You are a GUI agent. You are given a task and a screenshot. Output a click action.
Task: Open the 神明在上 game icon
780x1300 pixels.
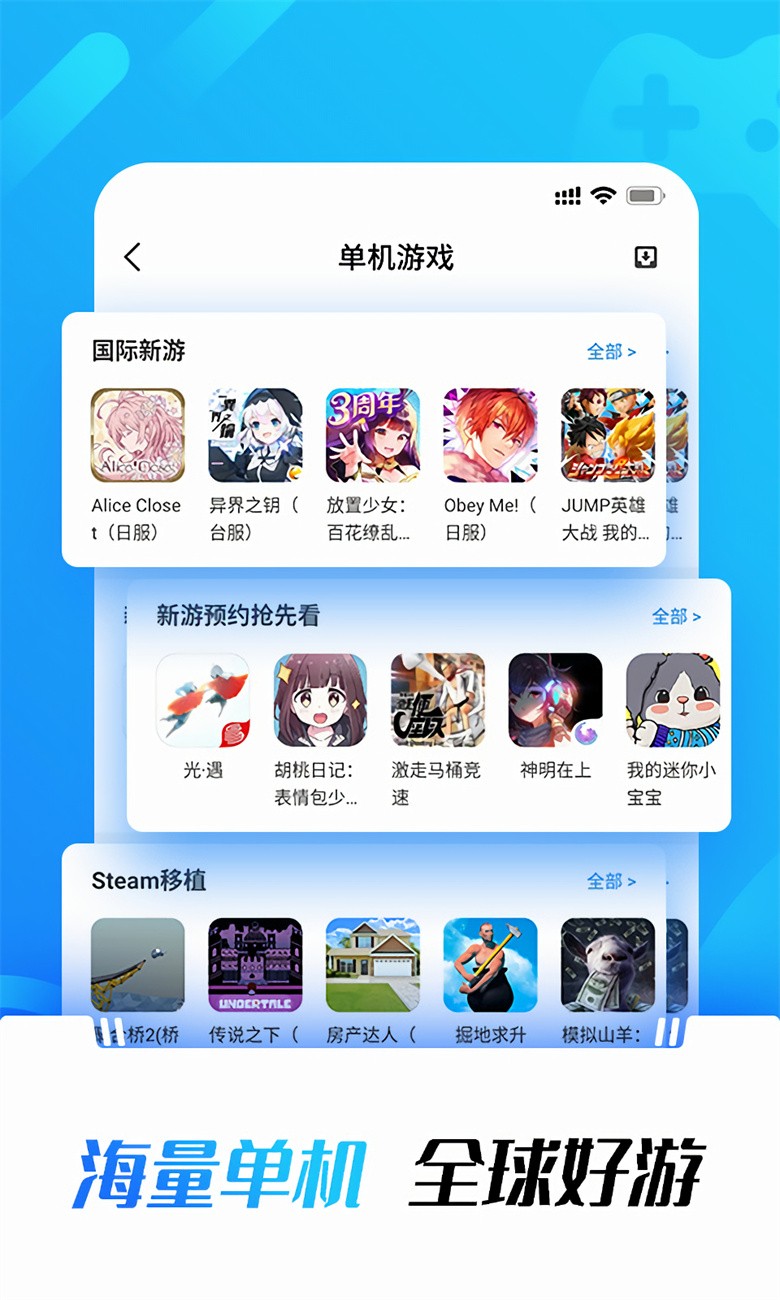pyautogui.click(x=555, y=698)
